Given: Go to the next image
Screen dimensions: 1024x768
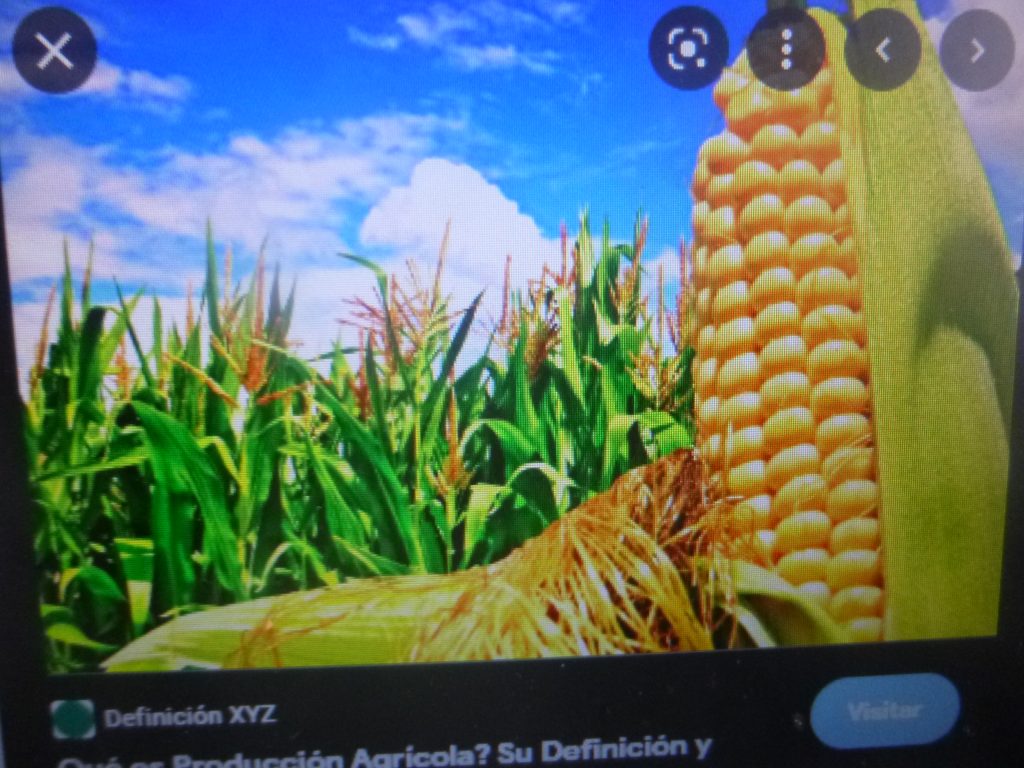Looking at the screenshot, I should (976, 50).
